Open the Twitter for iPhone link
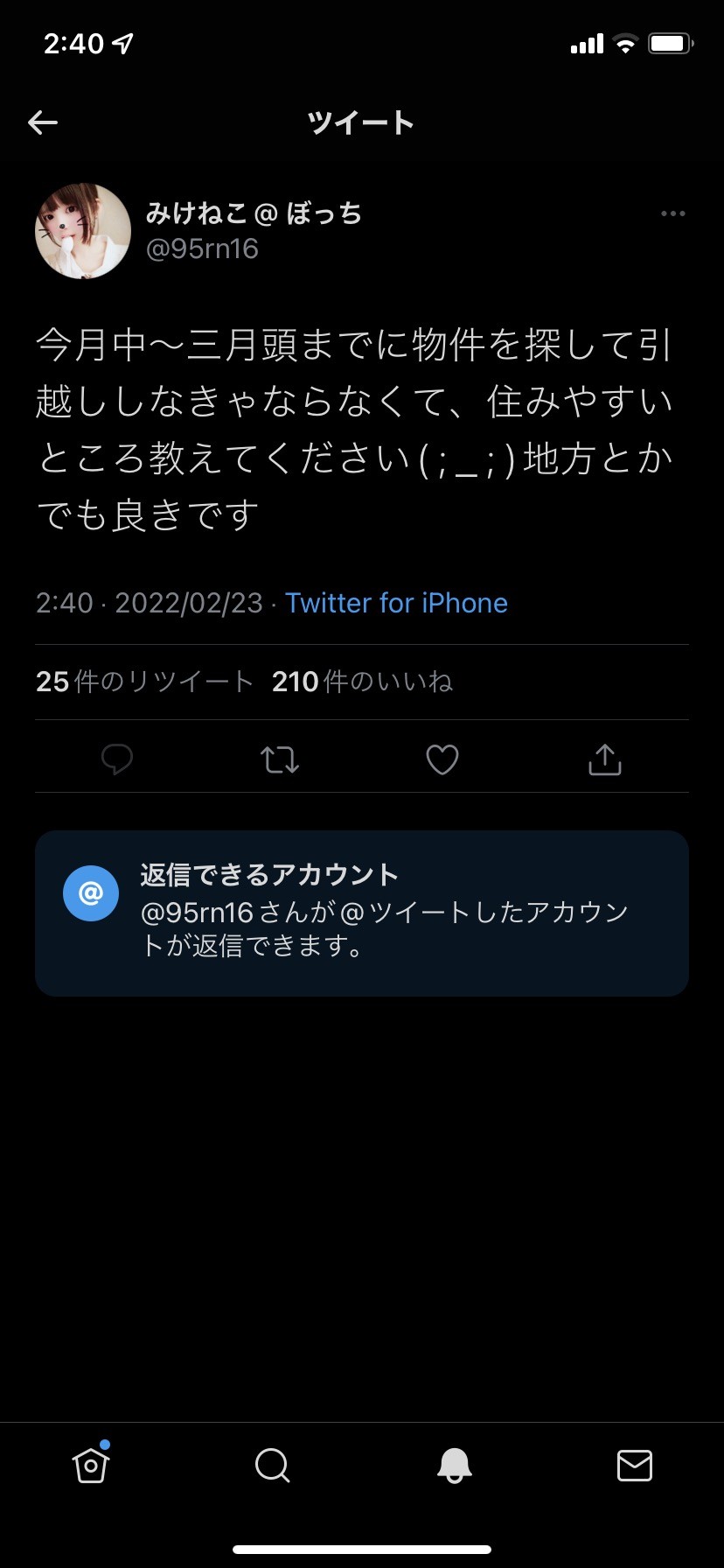This screenshot has width=724, height=1568. tap(396, 603)
